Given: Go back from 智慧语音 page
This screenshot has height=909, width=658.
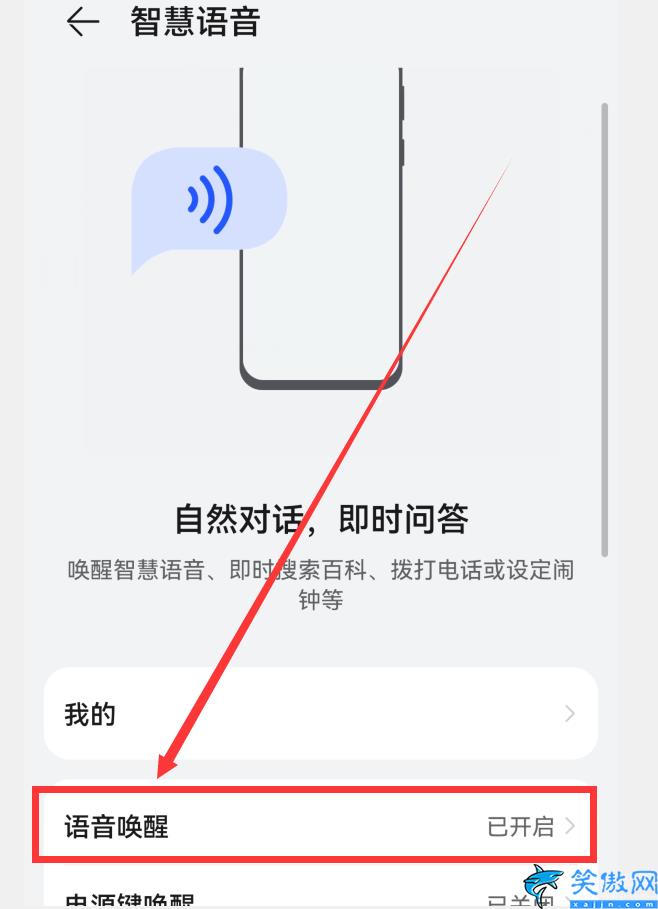Looking at the screenshot, I should 83,22.
